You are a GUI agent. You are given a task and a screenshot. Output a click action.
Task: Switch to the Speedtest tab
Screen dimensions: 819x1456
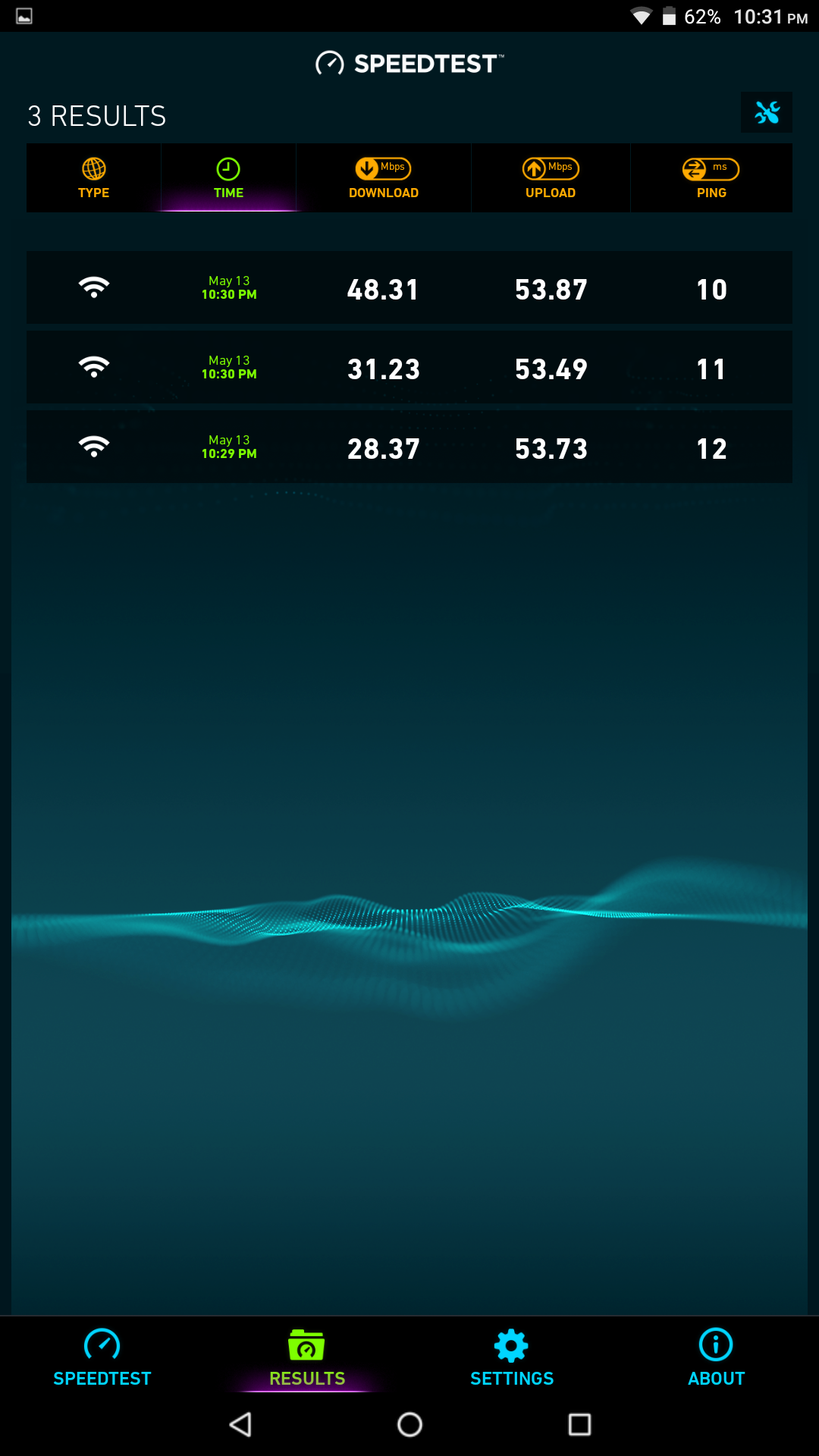(102, 1357)
